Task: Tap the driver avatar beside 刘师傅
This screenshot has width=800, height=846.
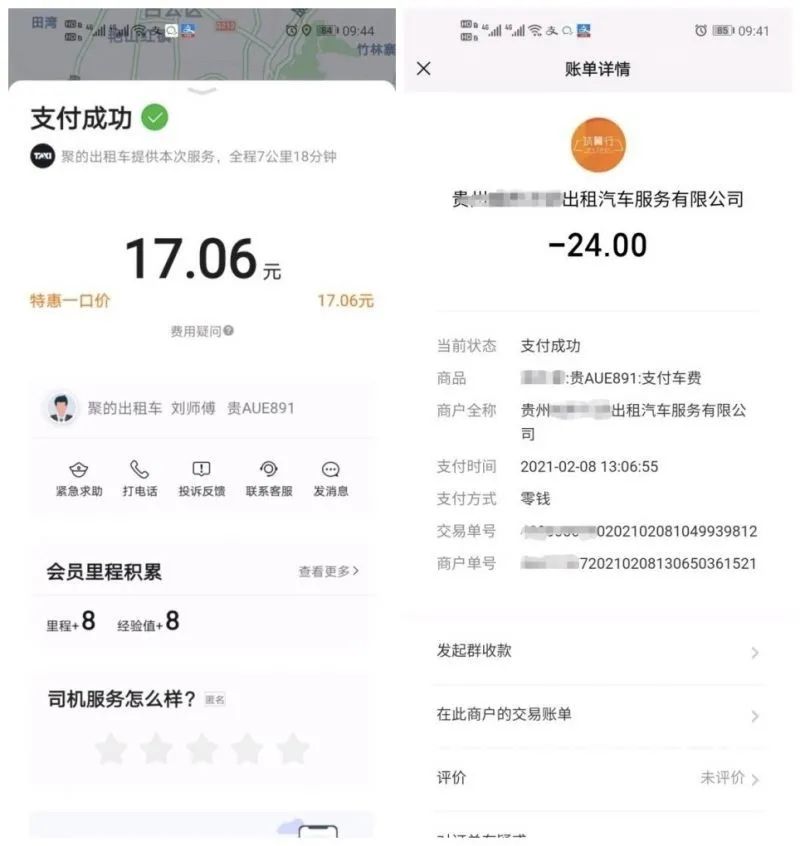Action: click(62, 407)
